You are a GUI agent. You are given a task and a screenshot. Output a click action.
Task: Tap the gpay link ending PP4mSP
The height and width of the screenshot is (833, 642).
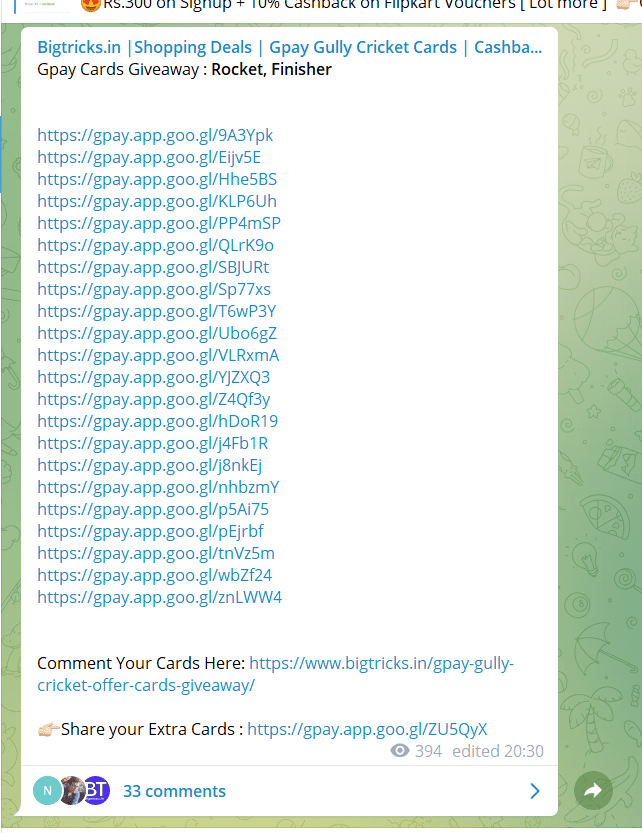coord(159,223)
